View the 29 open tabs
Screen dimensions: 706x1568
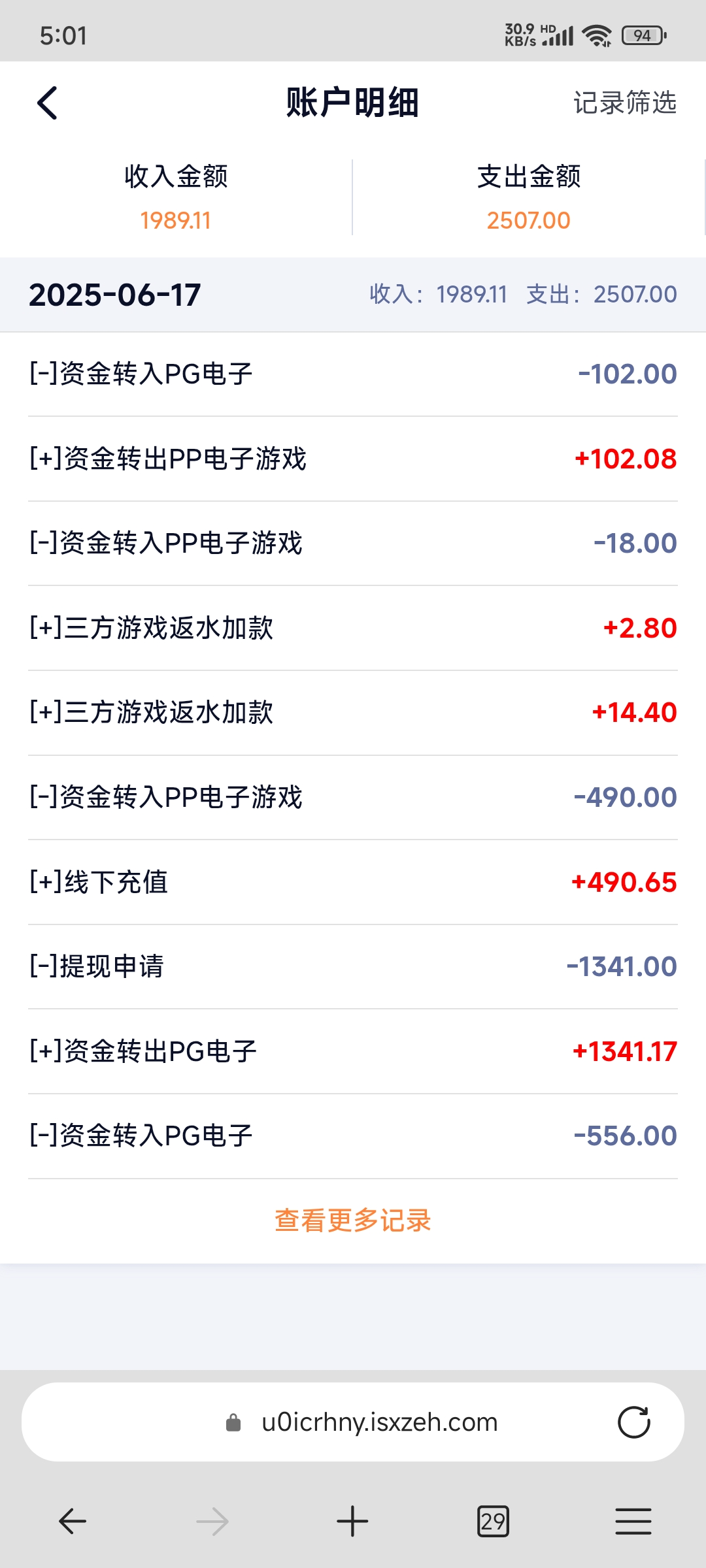(493, 1521)
